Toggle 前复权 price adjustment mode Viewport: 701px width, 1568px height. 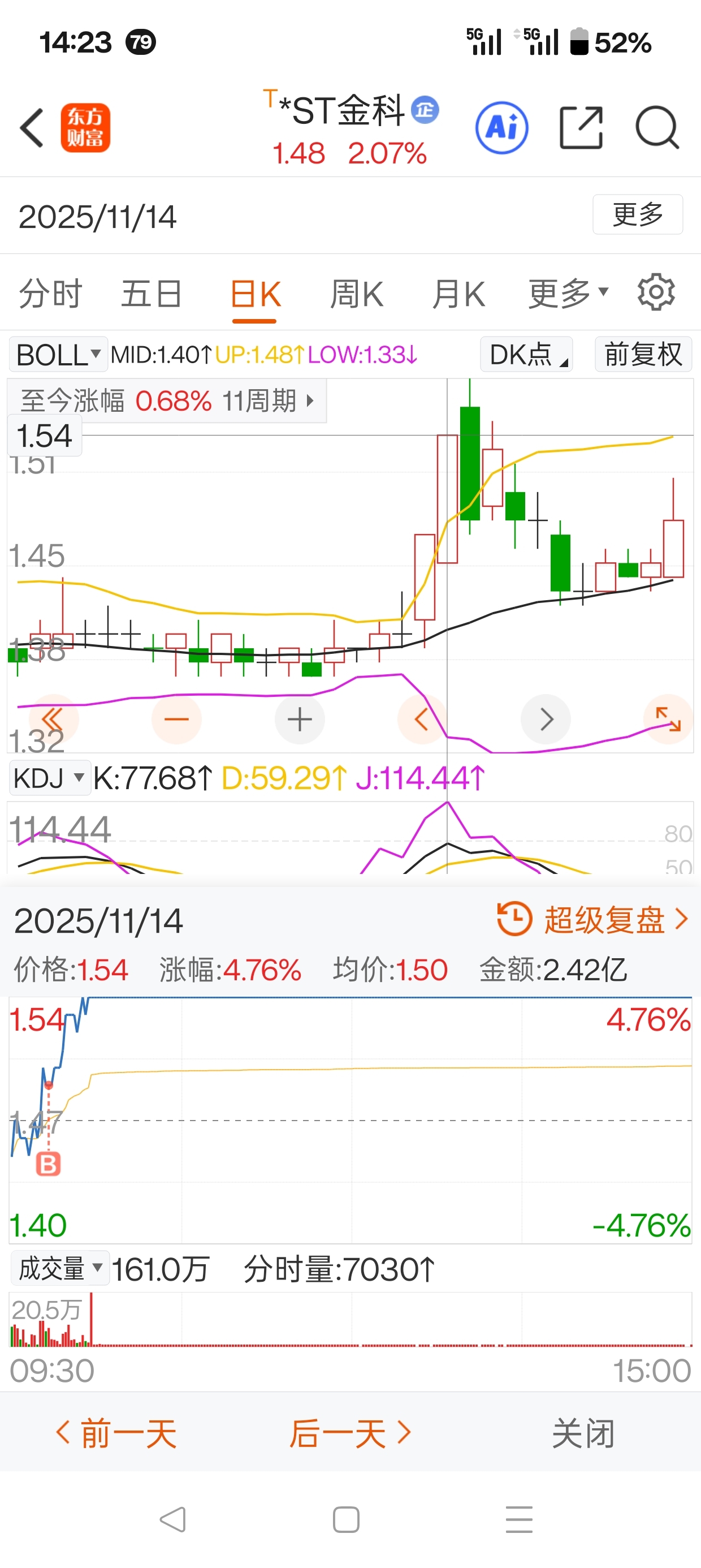click(642, 355)
